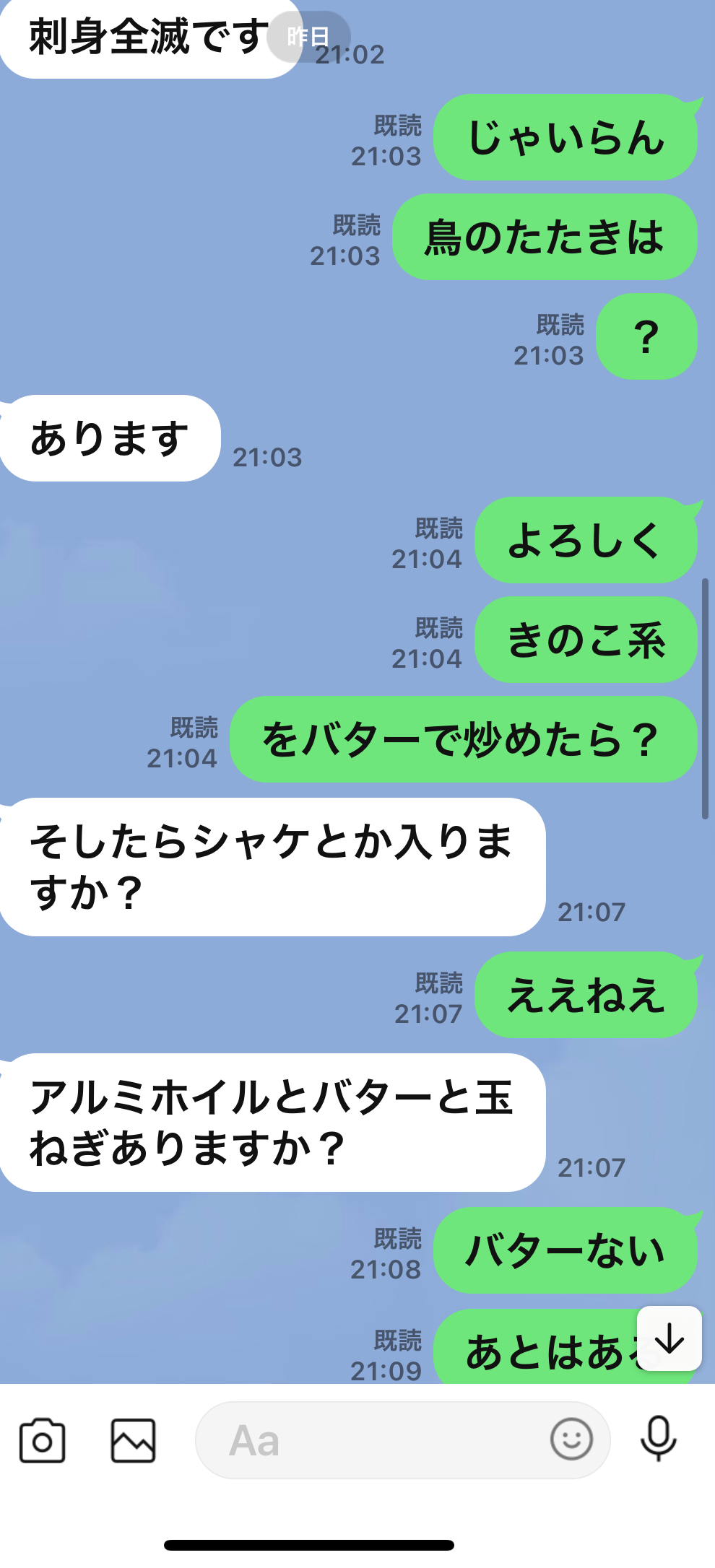This screenshot has width=715, height=1568.
Task: Tap the message asking そしたらシャケとか入りますか？
Action: pos(274,870)
